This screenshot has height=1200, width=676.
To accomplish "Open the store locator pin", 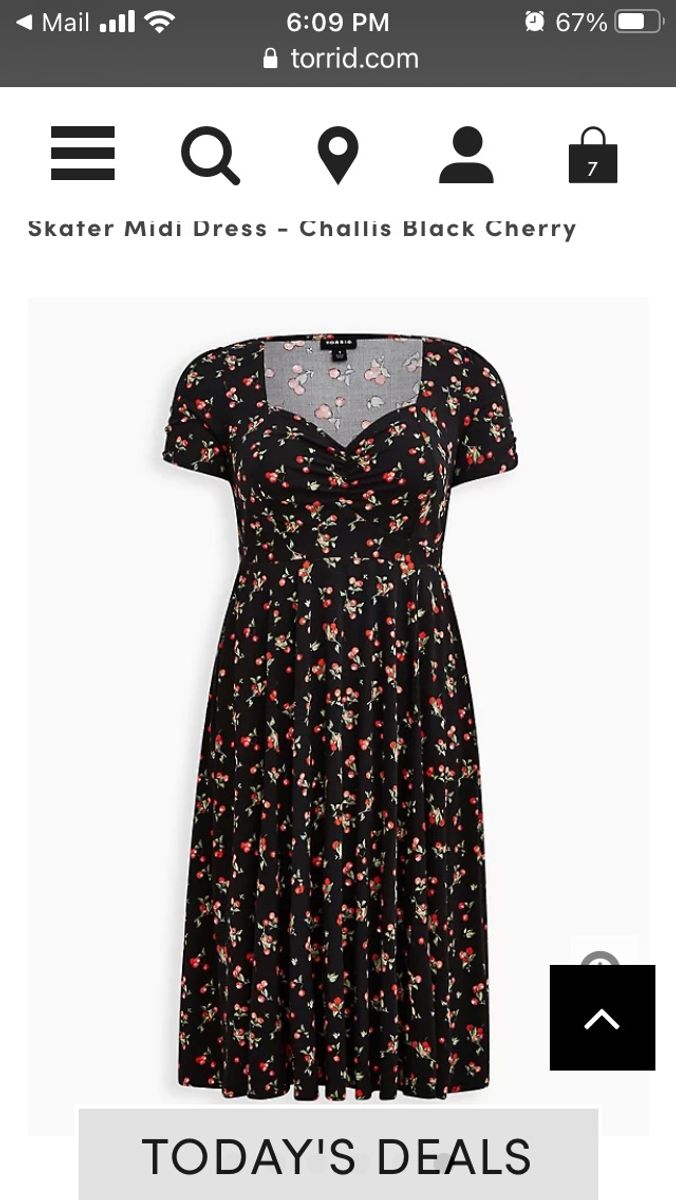I will (x=338, y=155).
